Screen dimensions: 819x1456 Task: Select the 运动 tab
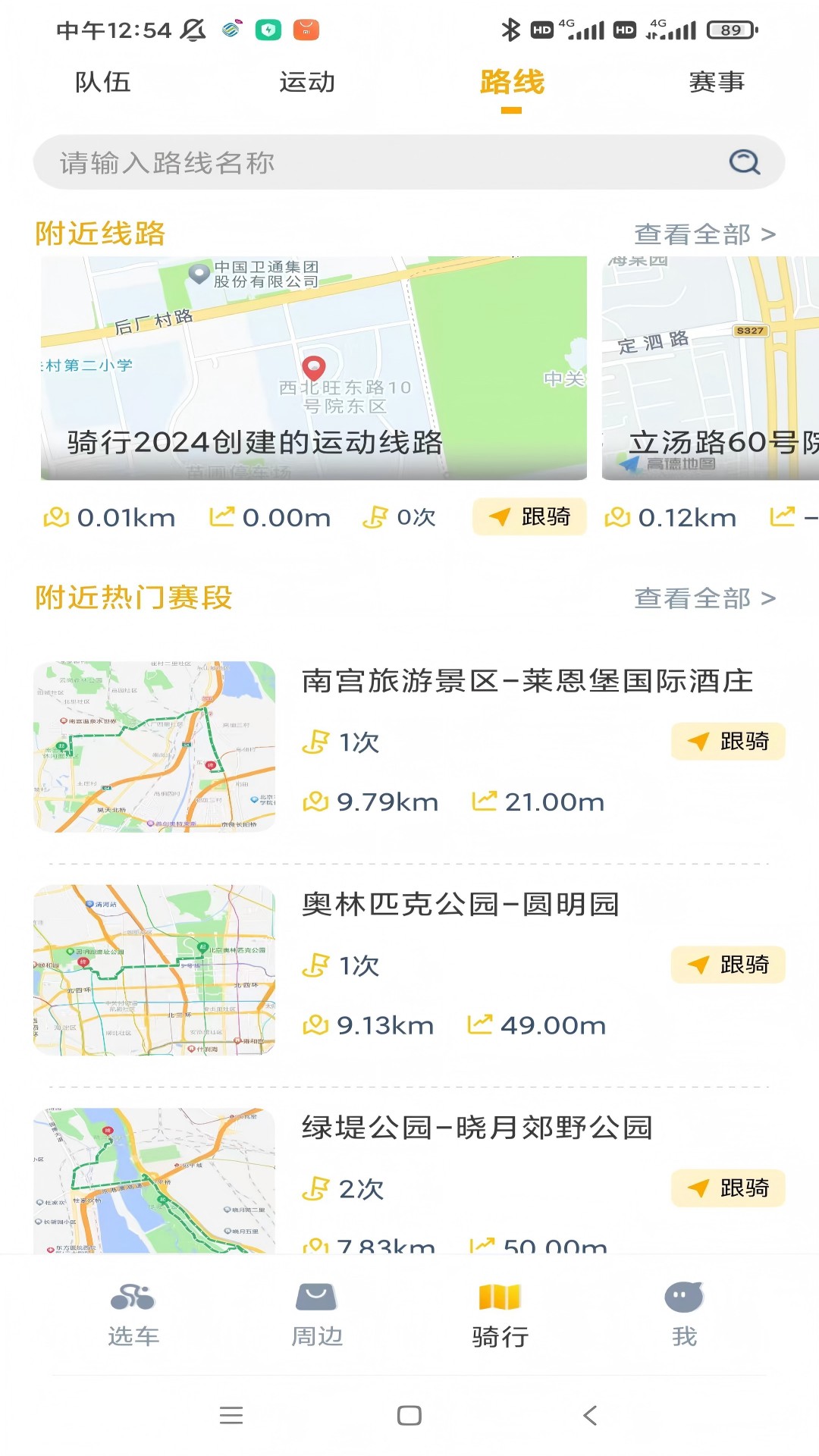point(308,83)
